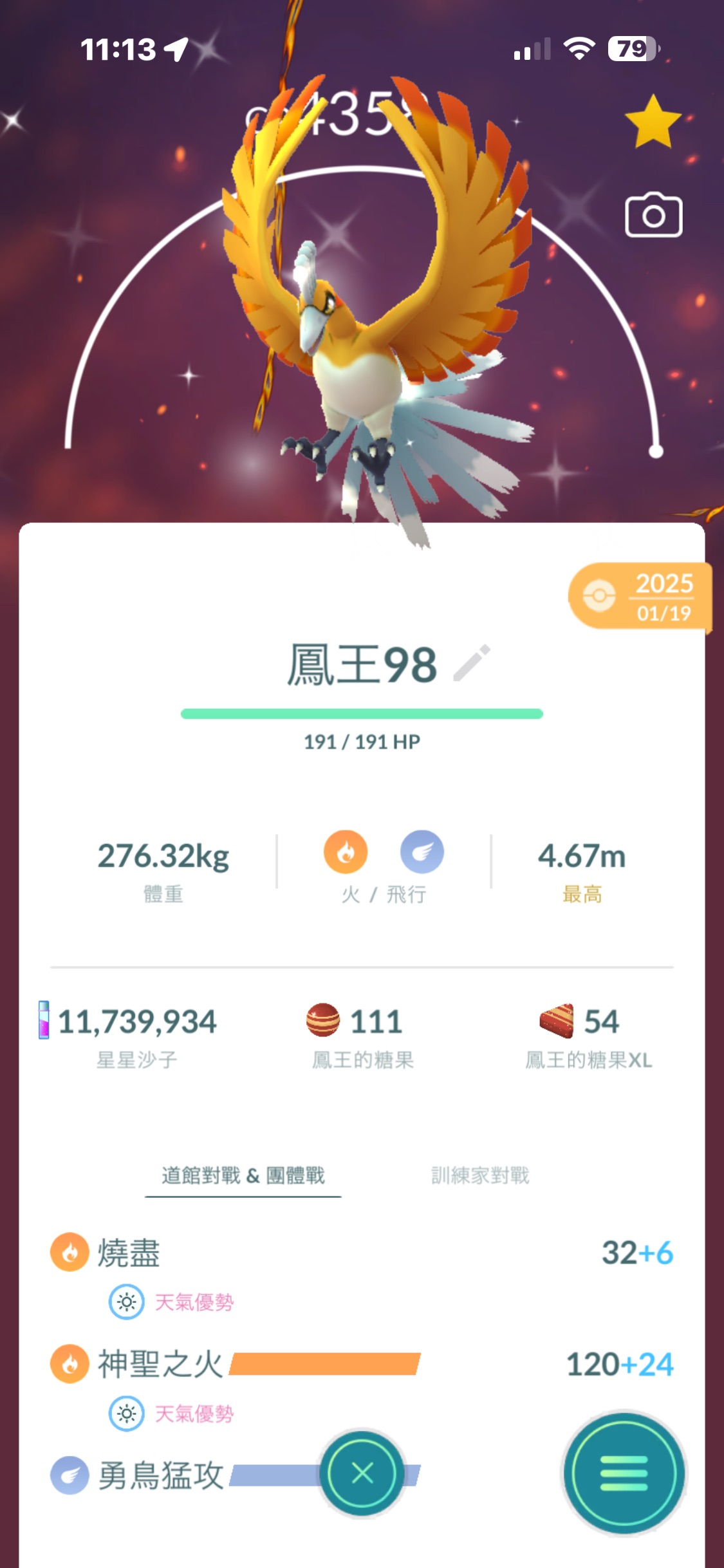Open the AR camera snapshot mode
Screen dimensions: 724x1568
pyautogui.click(x=653, y=216)
